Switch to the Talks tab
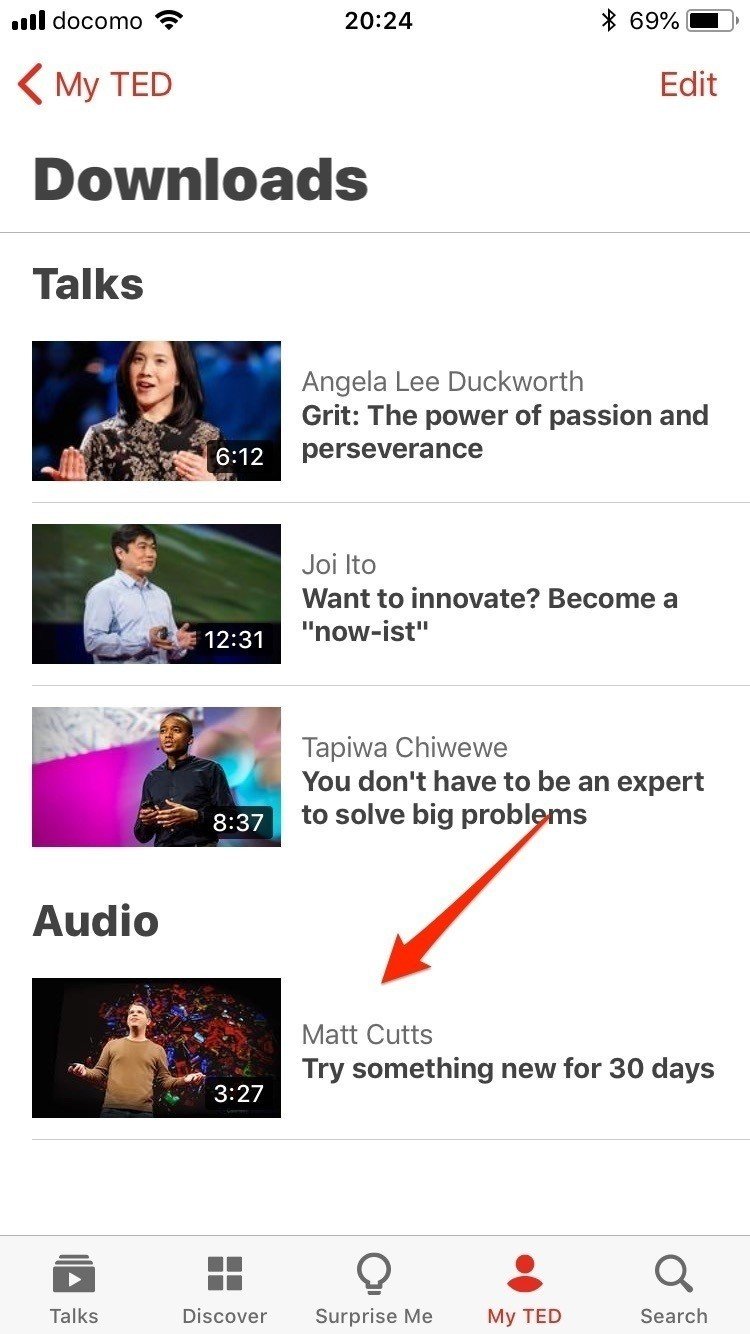This screenshot has height=1334, width=750. coord(74,1287)
